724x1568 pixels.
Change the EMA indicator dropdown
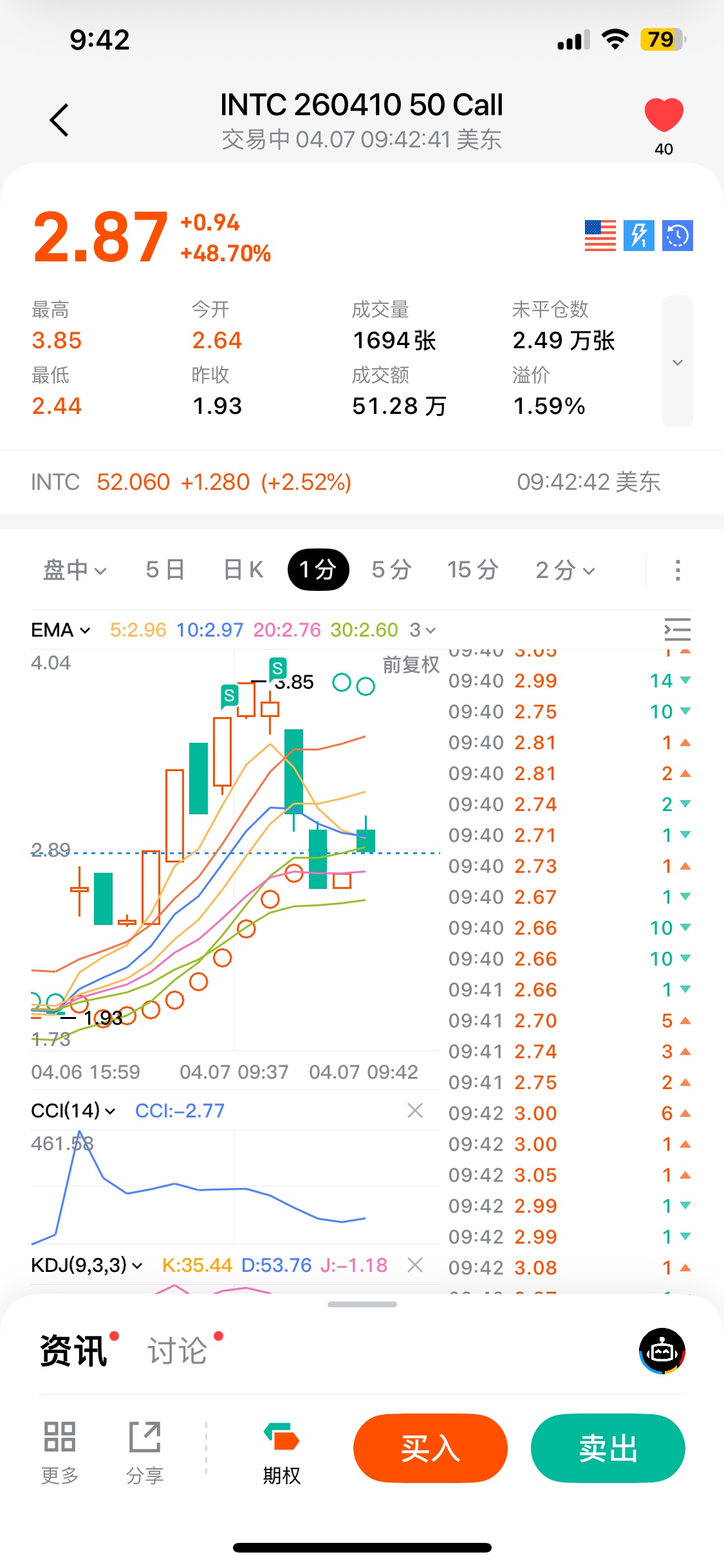pos(61,630)
